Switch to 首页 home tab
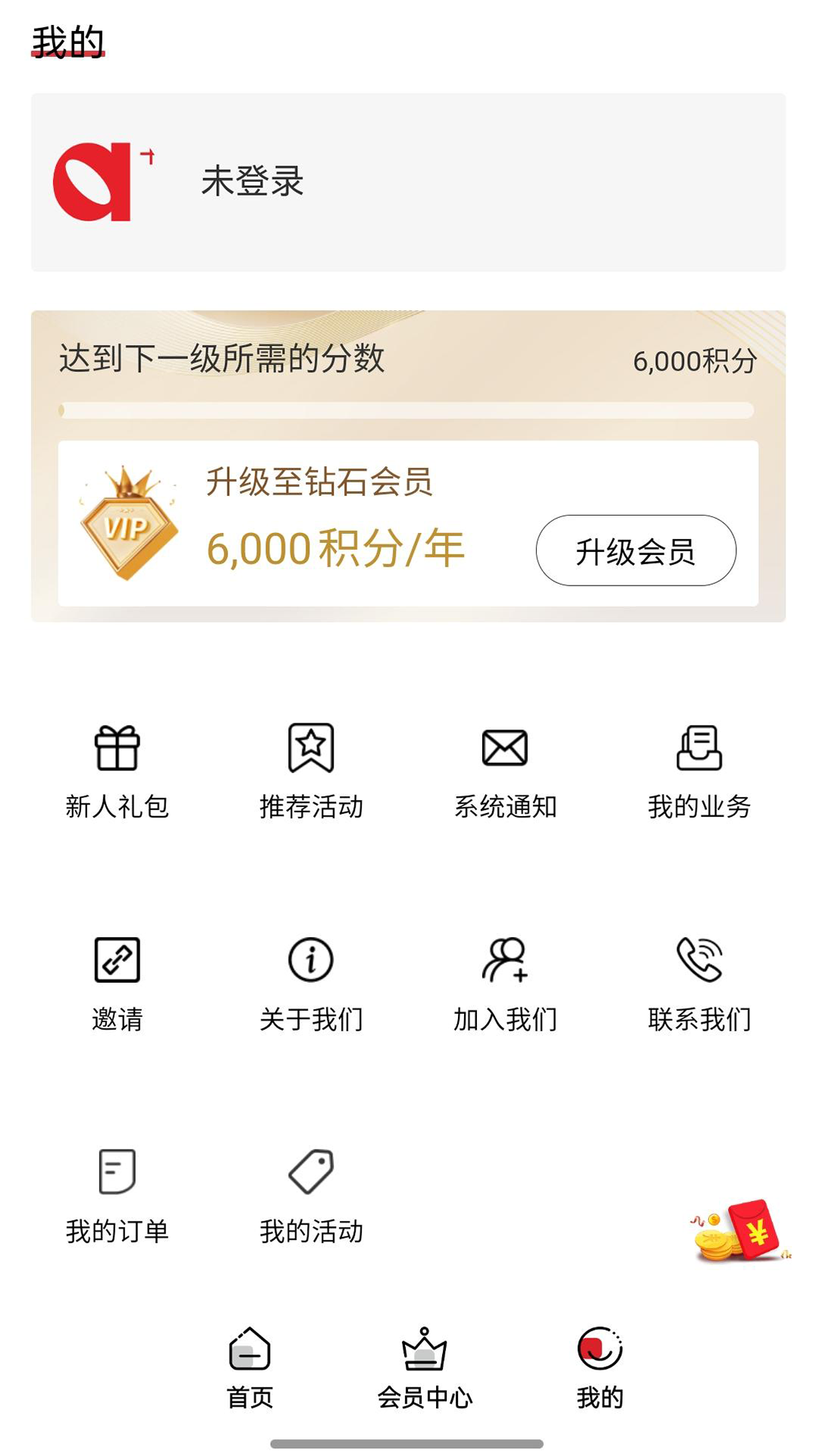The height and width of the screenshot is (1456, 819). [x=249, y=1373]
